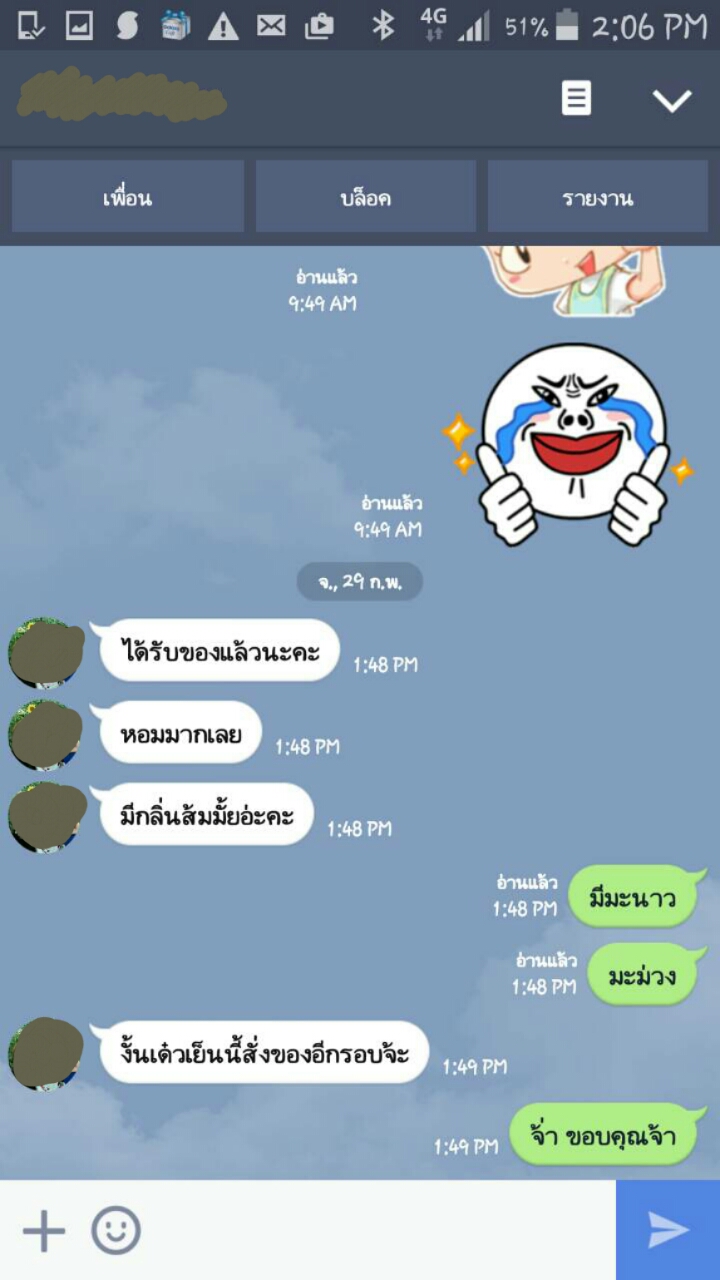Open sender avatar beside ได้รับของแล้วนะคะ
This screenshot has height=1280, width=720.
46,653
